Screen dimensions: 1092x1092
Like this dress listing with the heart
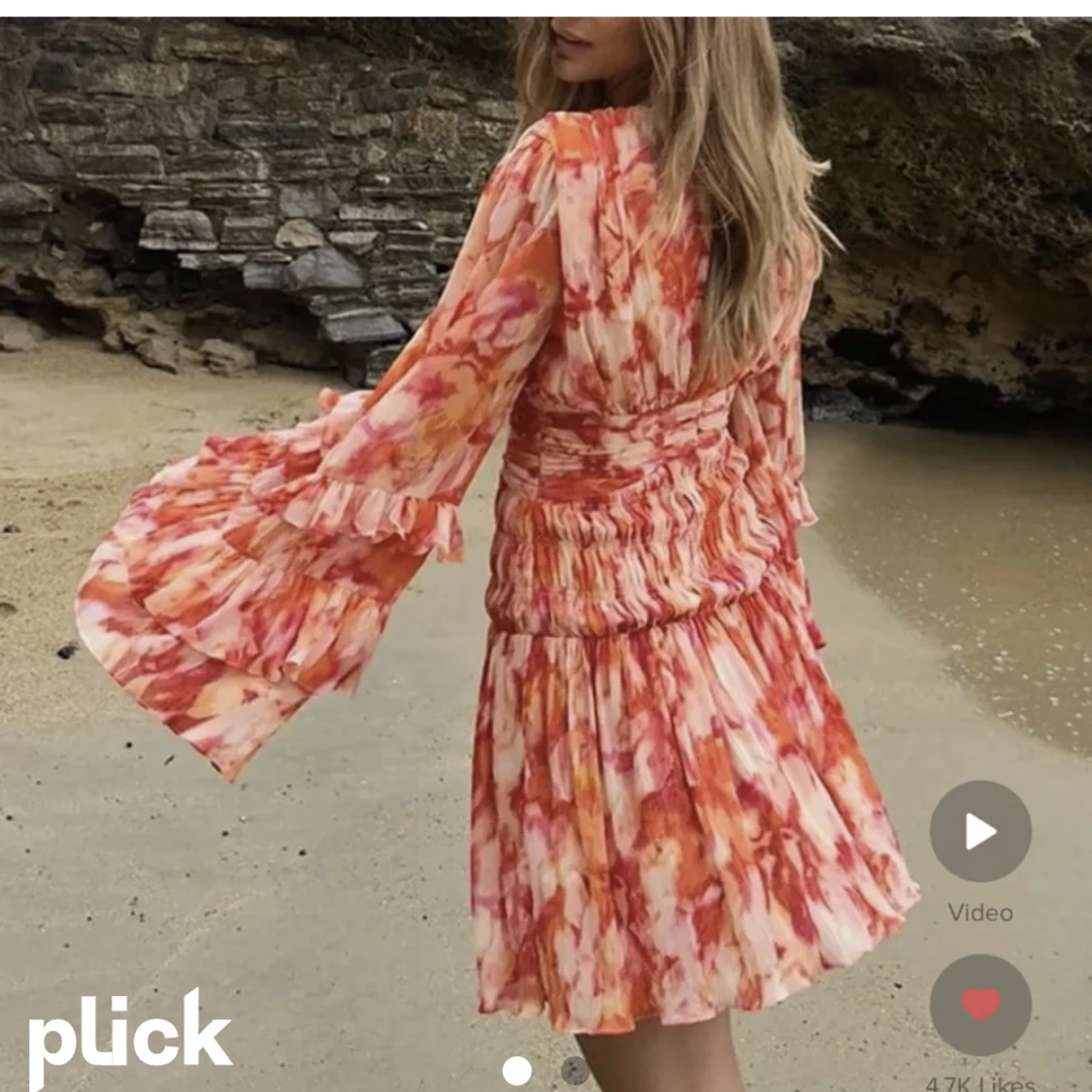click(x=980, y=1005)
